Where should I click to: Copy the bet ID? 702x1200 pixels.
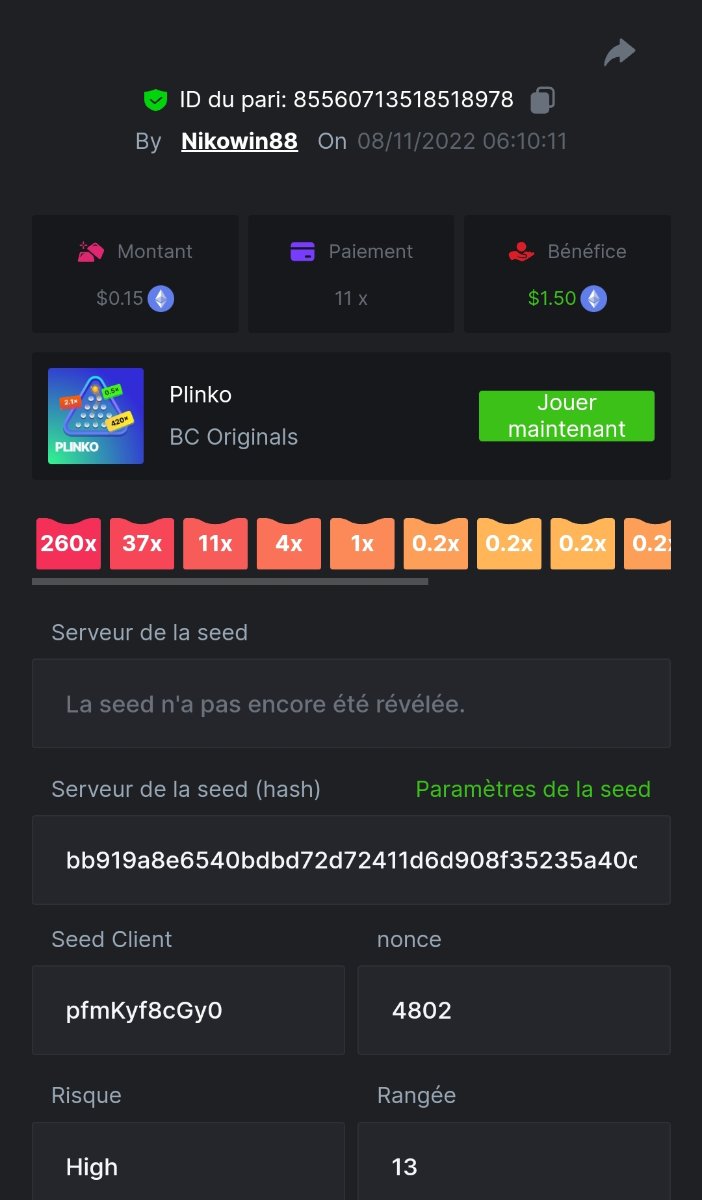pyautogui.click(x=543, y=100)
